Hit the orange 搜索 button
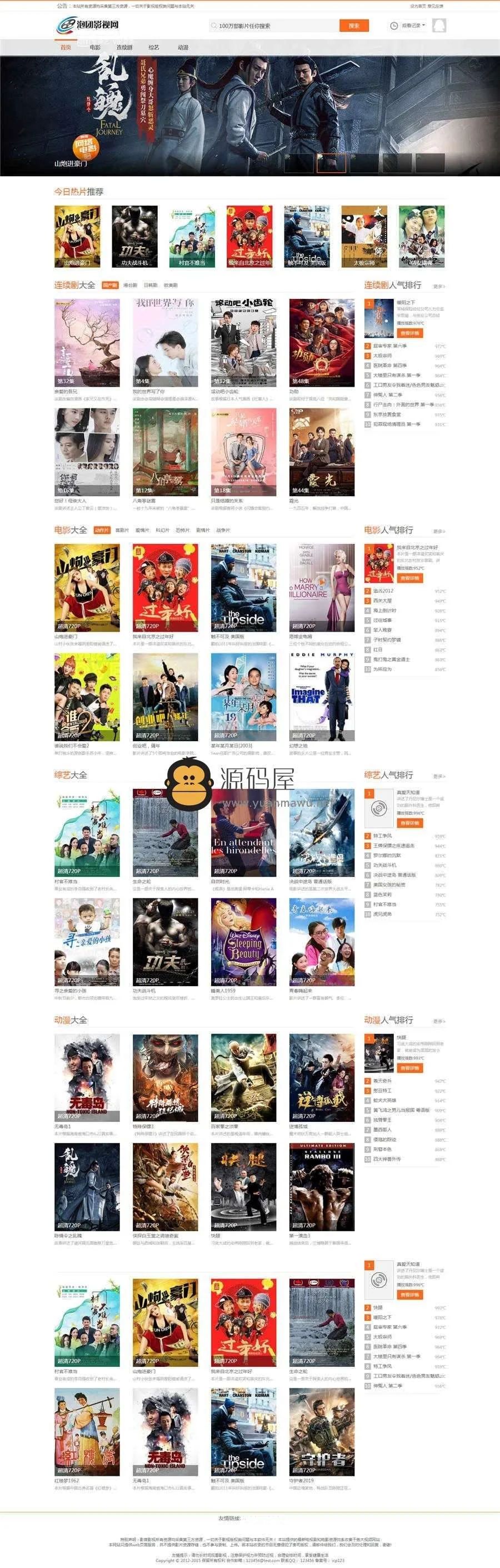The image size is (500, 1568). [x=354, y=26]
